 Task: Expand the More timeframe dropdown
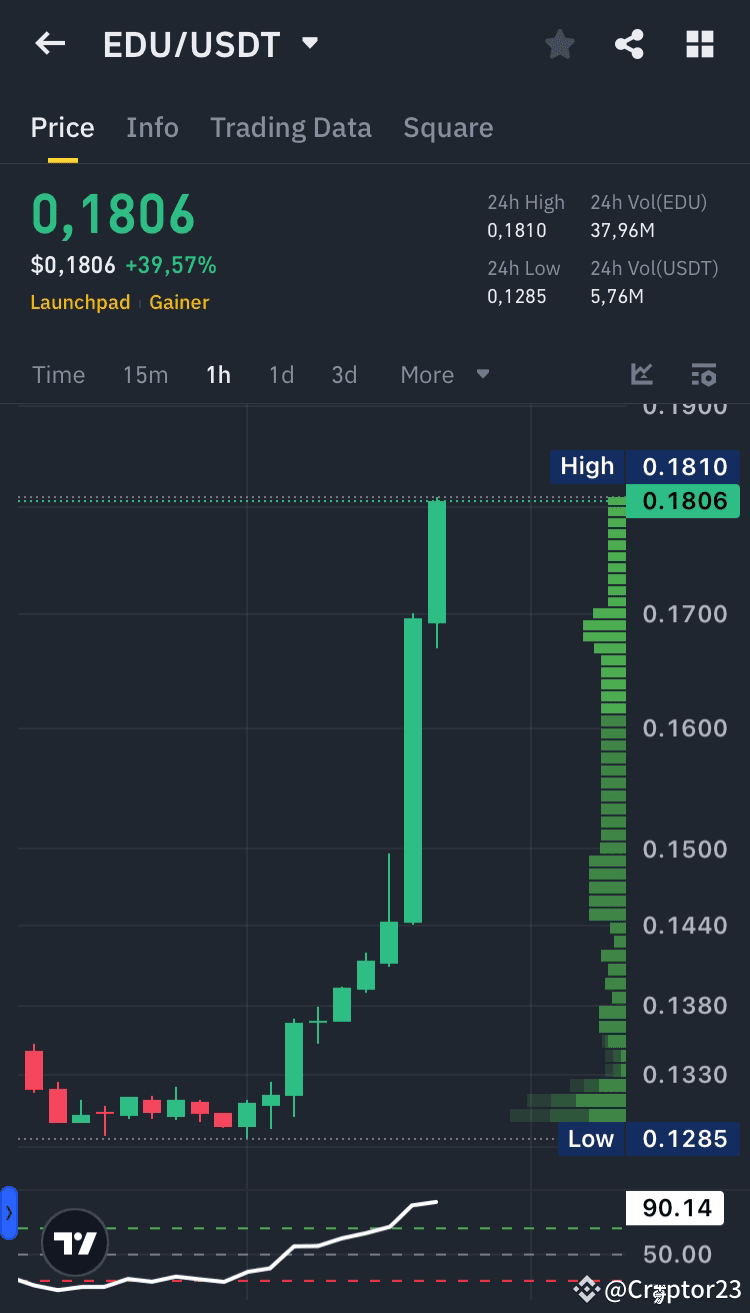pos(445,374)
